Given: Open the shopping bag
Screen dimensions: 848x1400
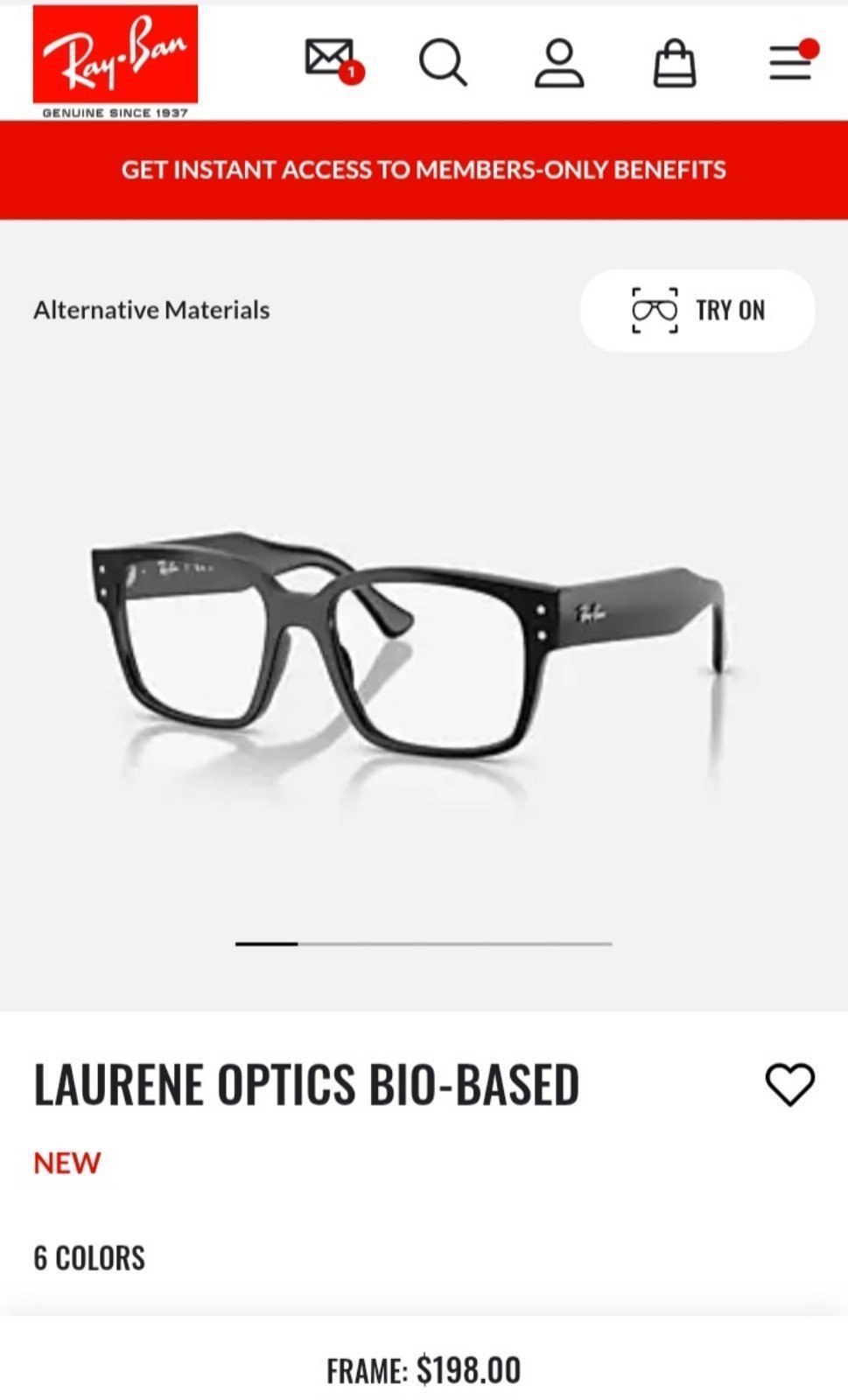Looking at the screenshot, I should [x=675, y=62].
